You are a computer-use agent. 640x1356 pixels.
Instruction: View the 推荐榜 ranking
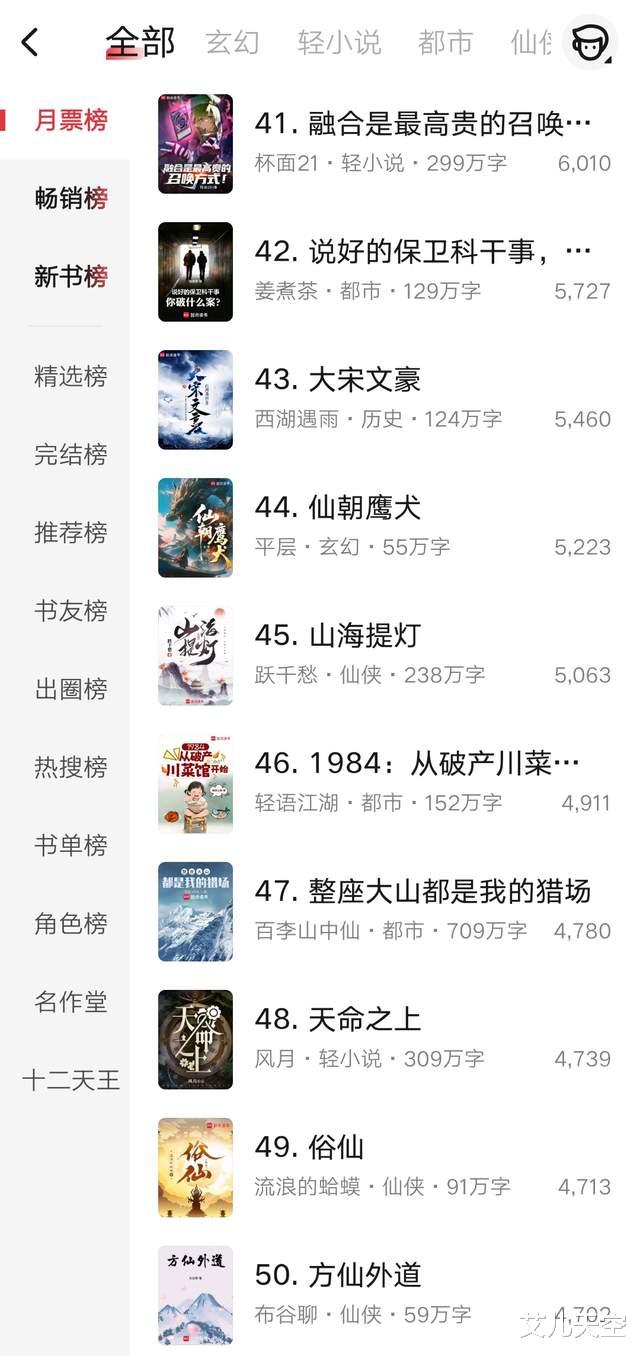(70, 532)
